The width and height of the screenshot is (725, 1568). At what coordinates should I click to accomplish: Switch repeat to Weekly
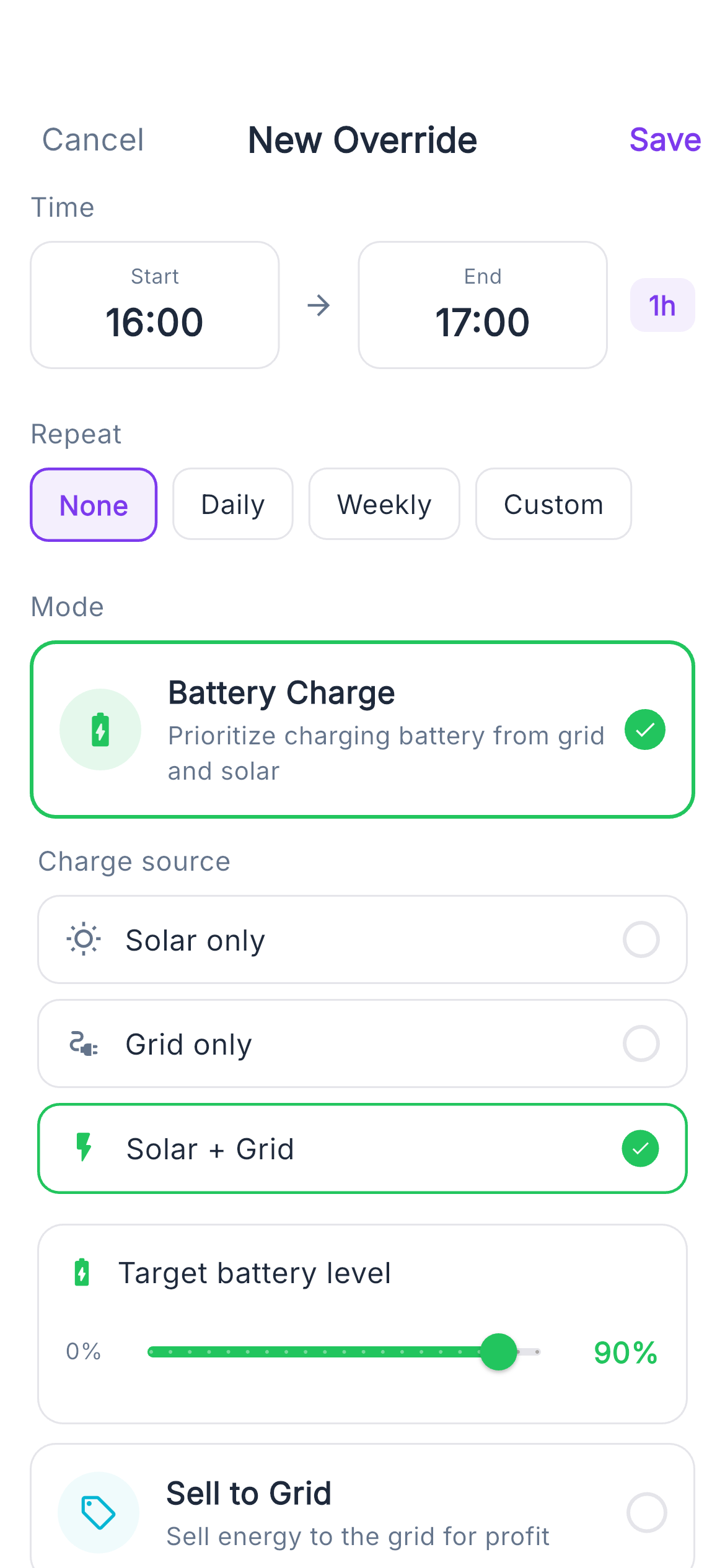[384, 504]
